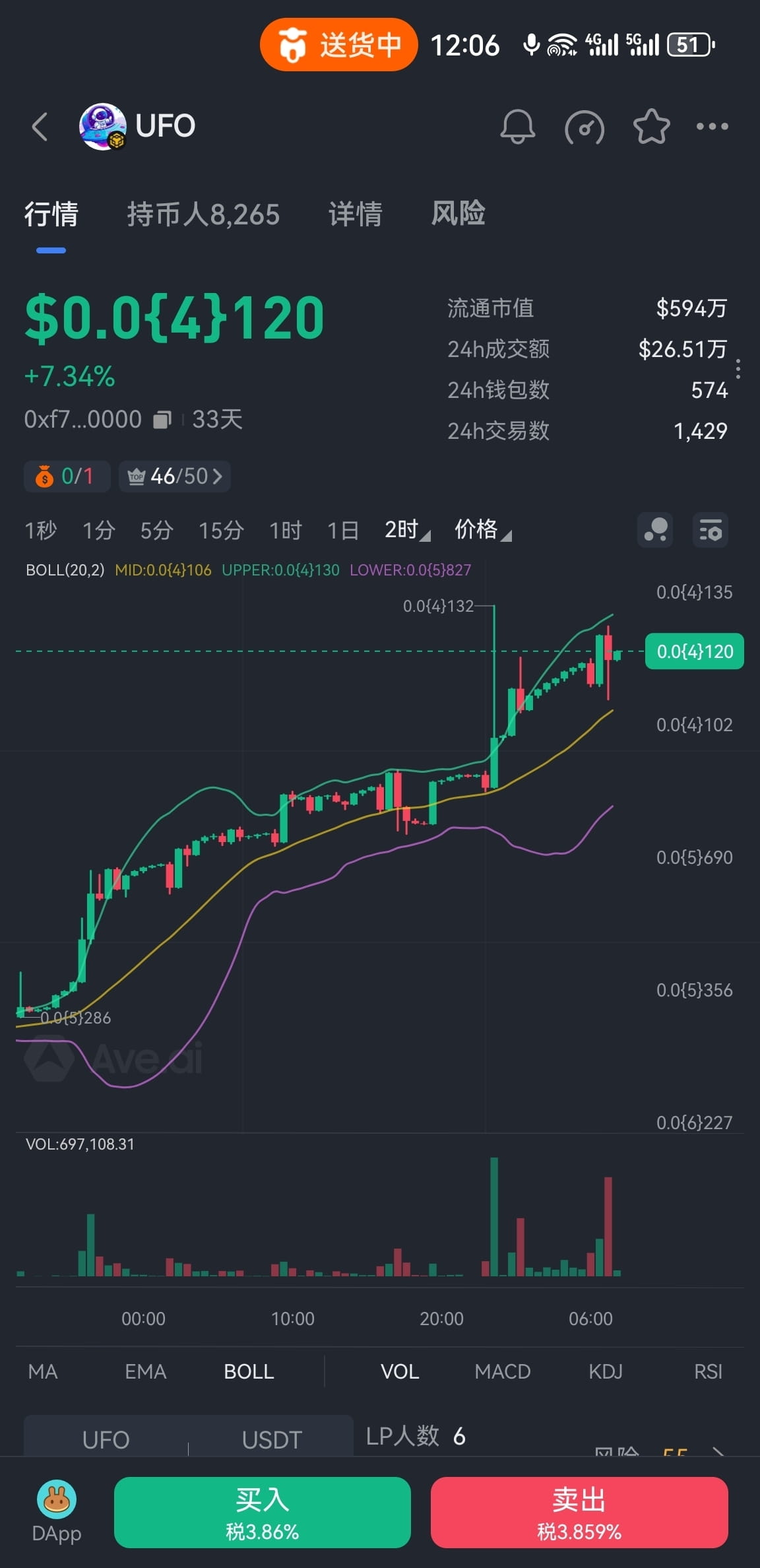Open chart settings gear icon
This screenshot has height=1568, width=760.
[710, 530]
